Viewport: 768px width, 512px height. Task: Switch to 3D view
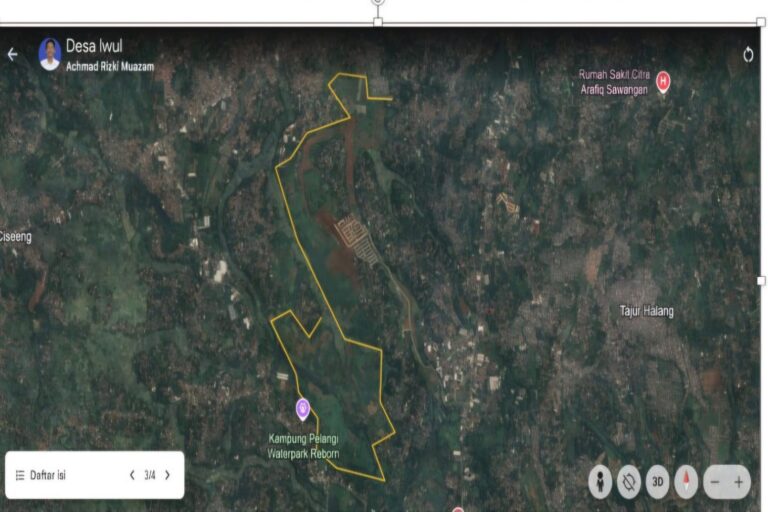pyautogui.click(x=657, y=481)
